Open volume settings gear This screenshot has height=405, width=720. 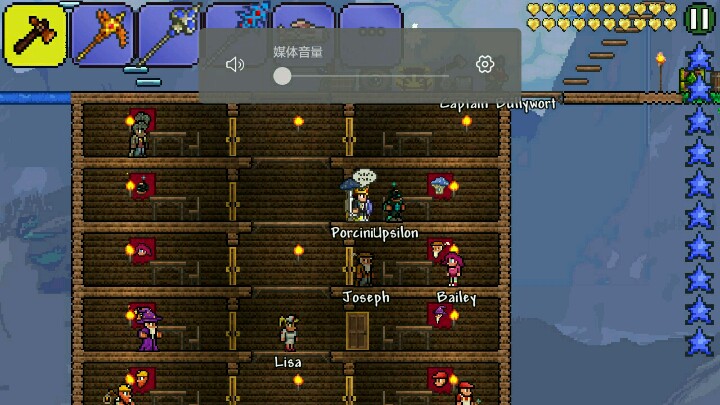[x=485, y=65]
